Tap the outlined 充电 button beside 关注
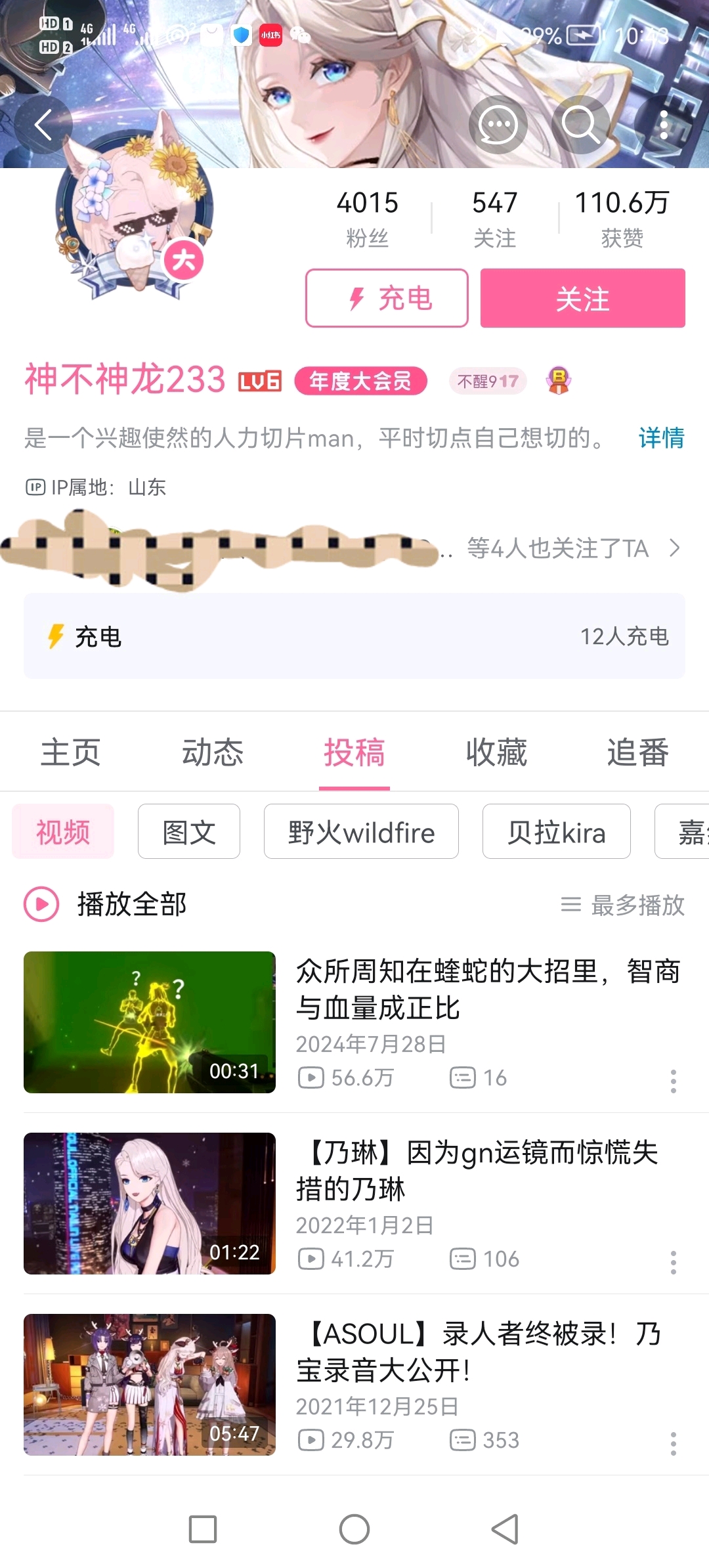The width and height of the screenshot is (709, 1568). point(387,298)
